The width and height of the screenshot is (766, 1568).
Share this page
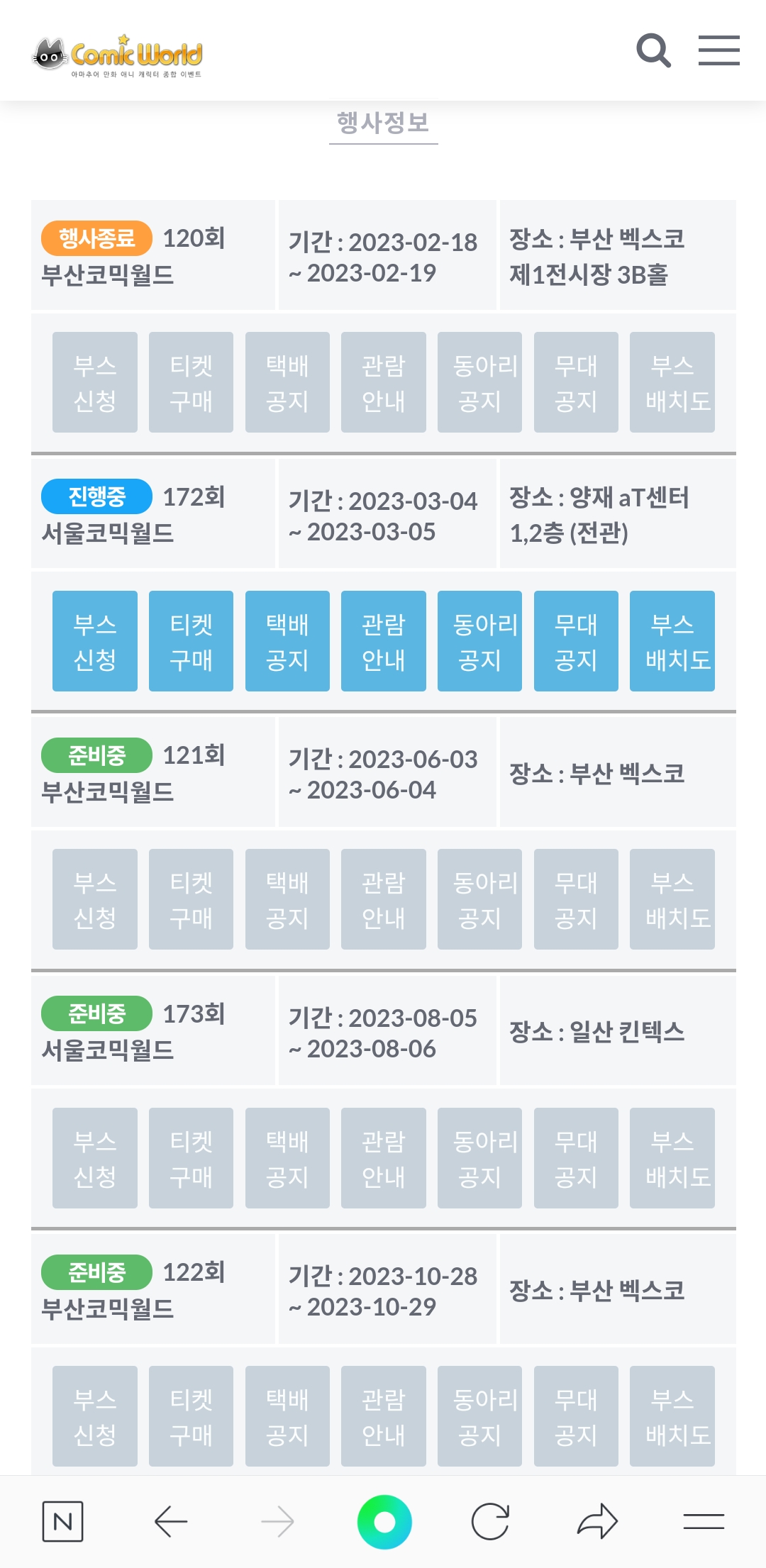597,1521
